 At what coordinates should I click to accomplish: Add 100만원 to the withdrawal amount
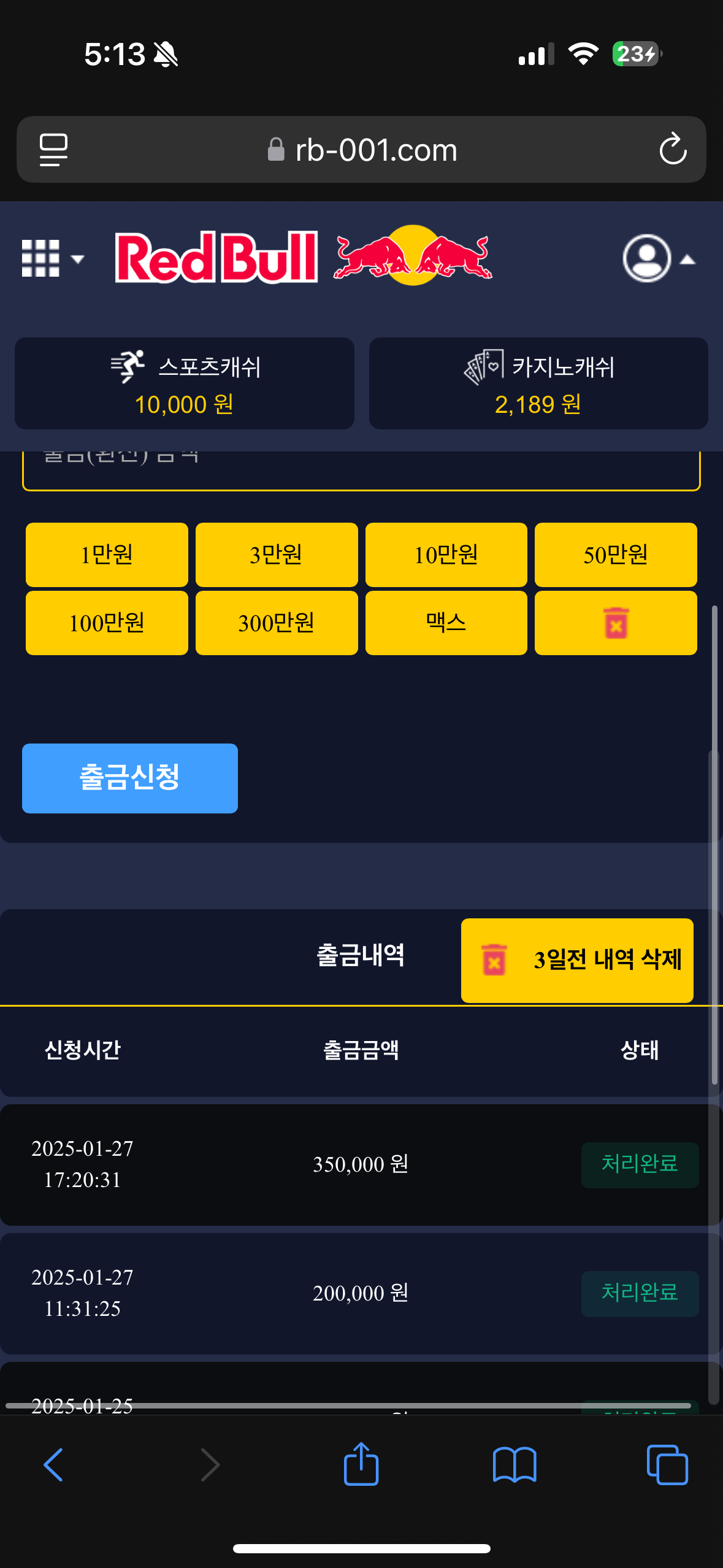pos(107,623)
